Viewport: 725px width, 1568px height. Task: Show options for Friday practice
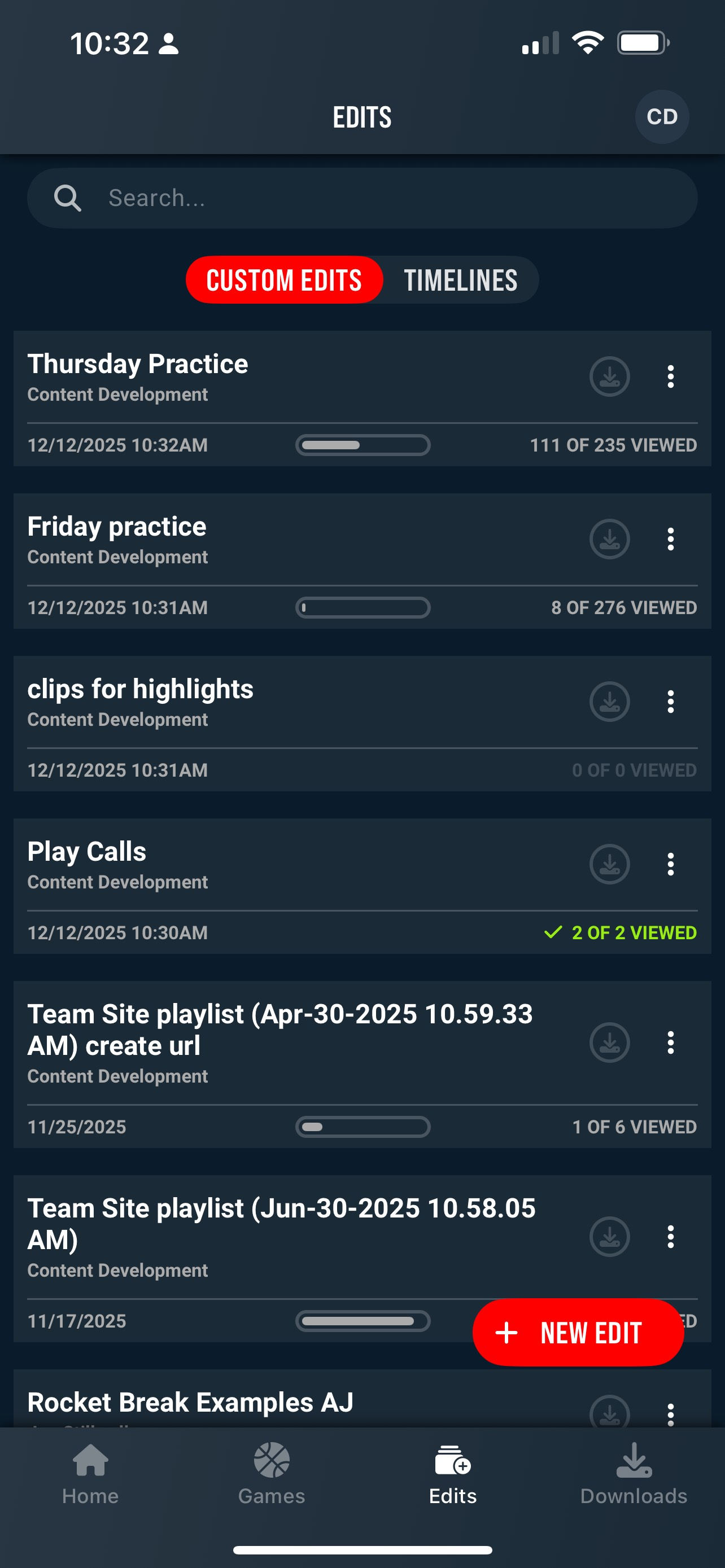(x=670, y=539)
